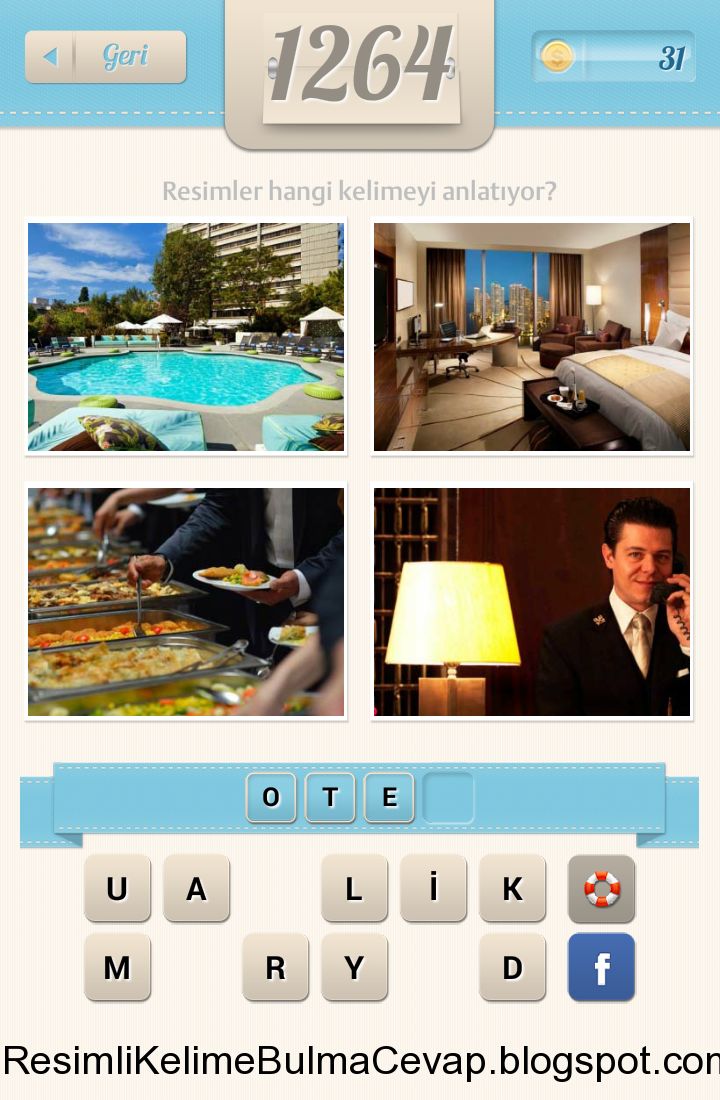Remove the placed letter T
The height and width of the screenshot is (1100, 720).
330,798
